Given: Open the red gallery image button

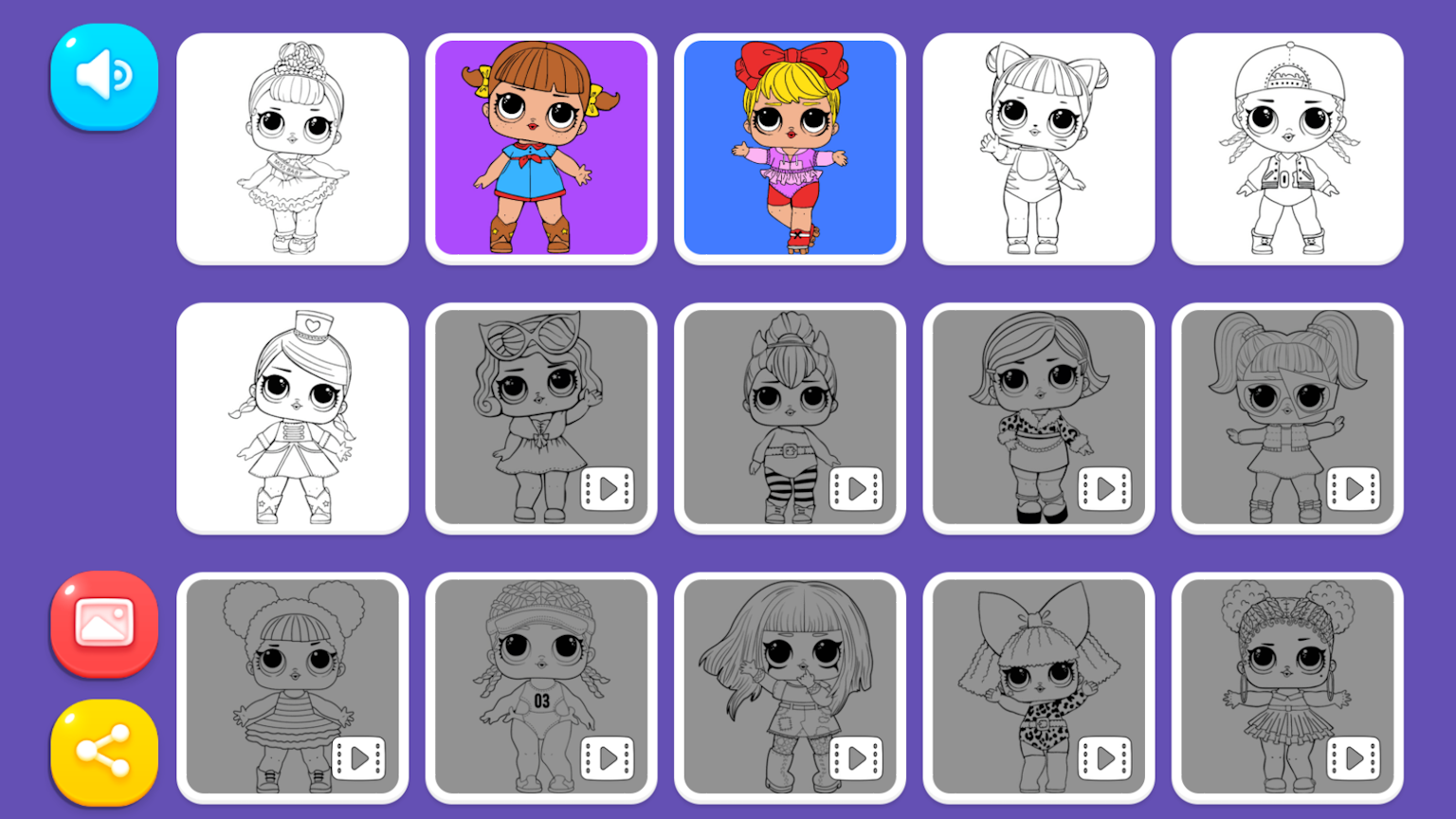Looking at the screenshot, I should tap(103, 624).
